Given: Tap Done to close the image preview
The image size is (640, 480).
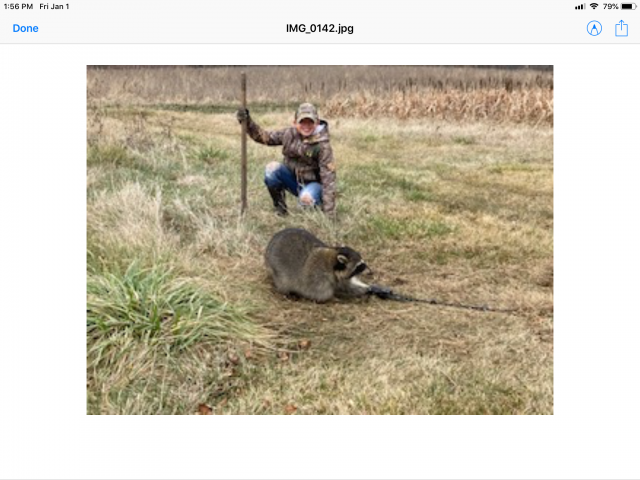Looking at the screenshot, I should (x=25, y=28).
